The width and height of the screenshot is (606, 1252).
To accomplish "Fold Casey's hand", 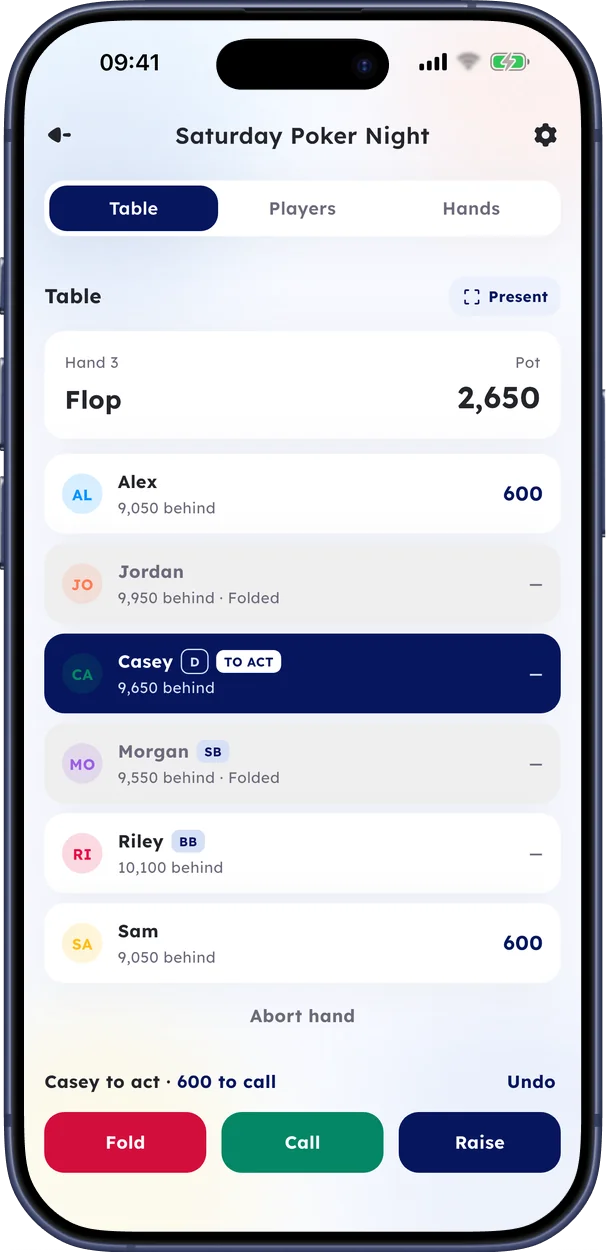I will coord(125,1142).
